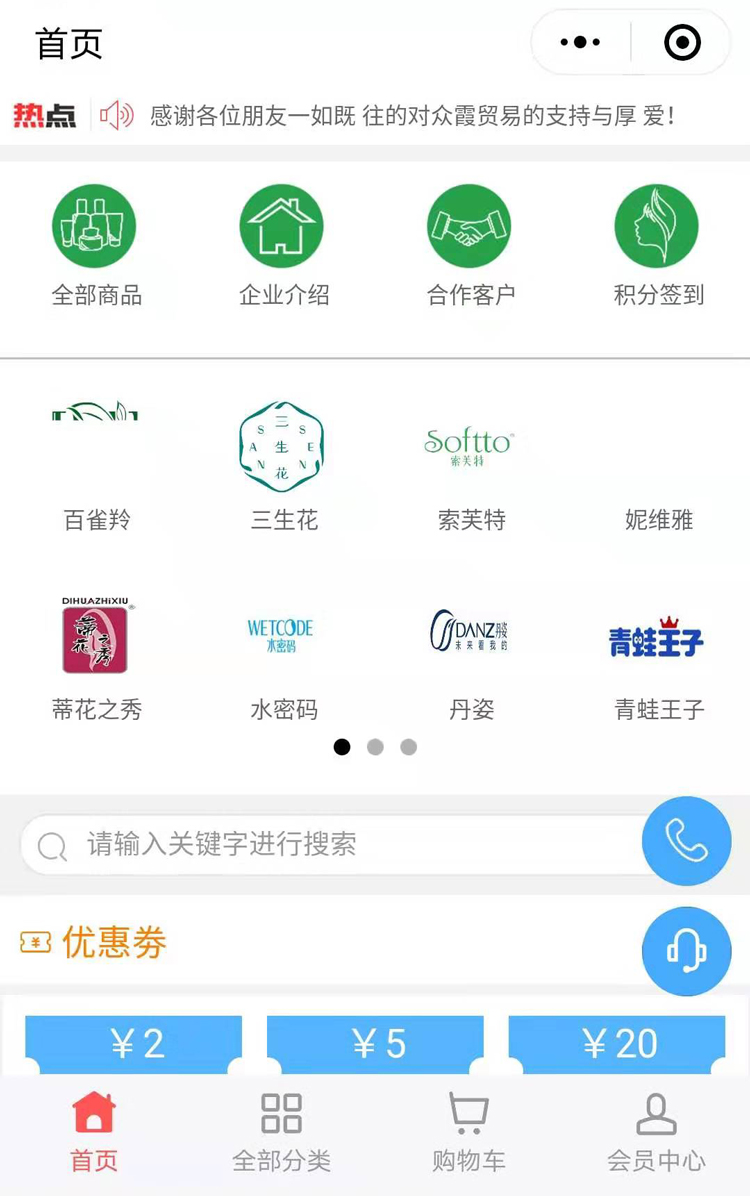
Task: Contact customer service via headset button
Action: point(686,951)
